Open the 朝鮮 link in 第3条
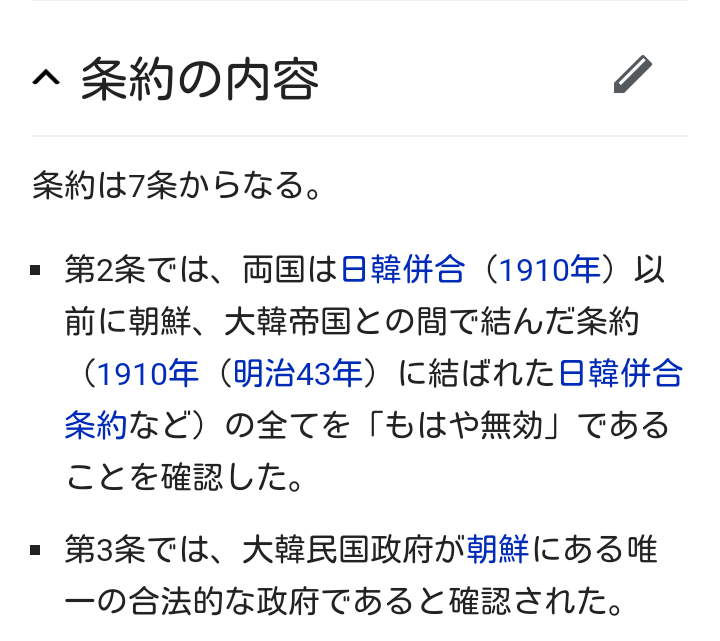Image resolution: width=720 pixels, height=641 pixels. pos(498,550)
